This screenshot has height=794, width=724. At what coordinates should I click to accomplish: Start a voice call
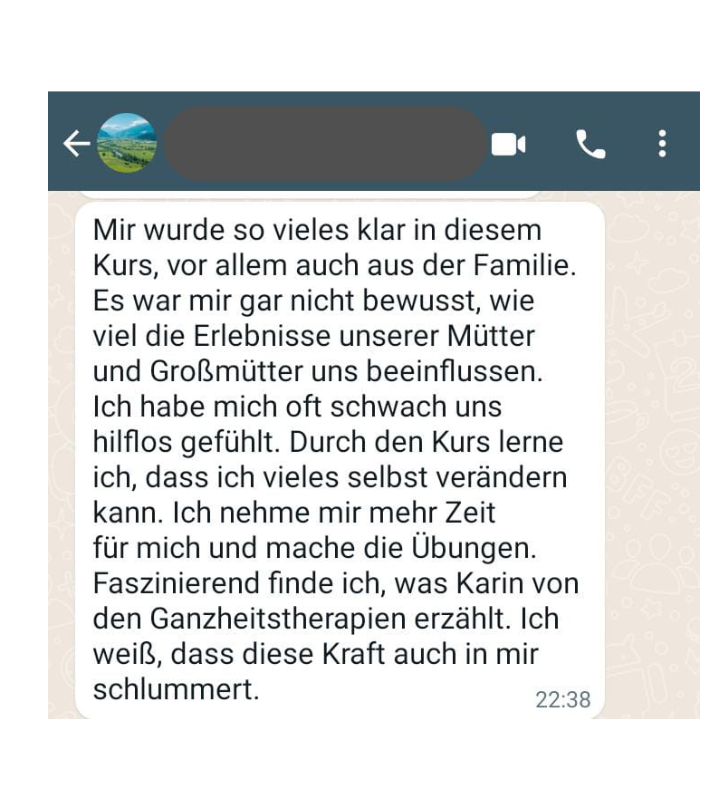point(591,145)
